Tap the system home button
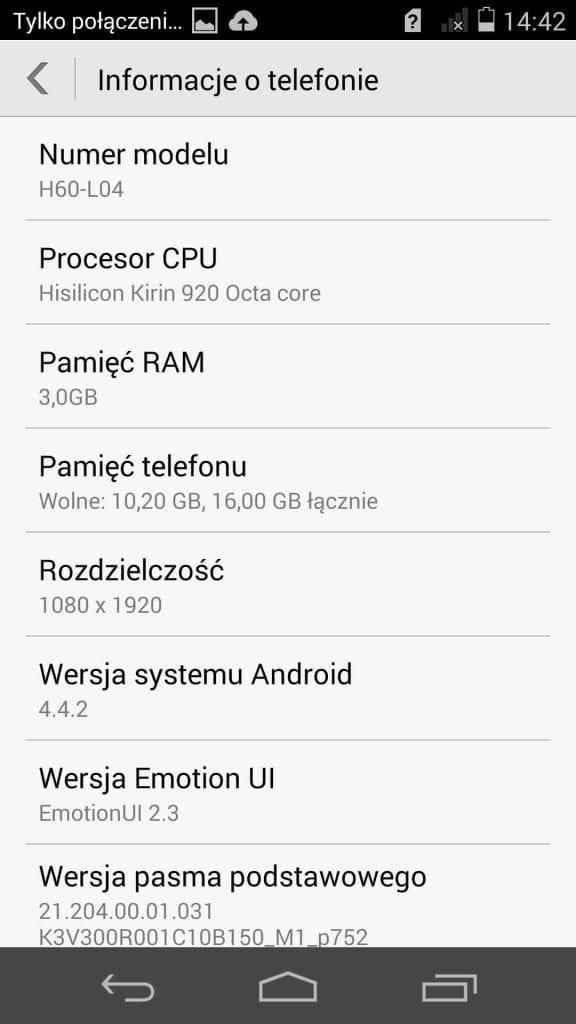The height and width of the screenshot is (1024, 576). tap(288, 987)
